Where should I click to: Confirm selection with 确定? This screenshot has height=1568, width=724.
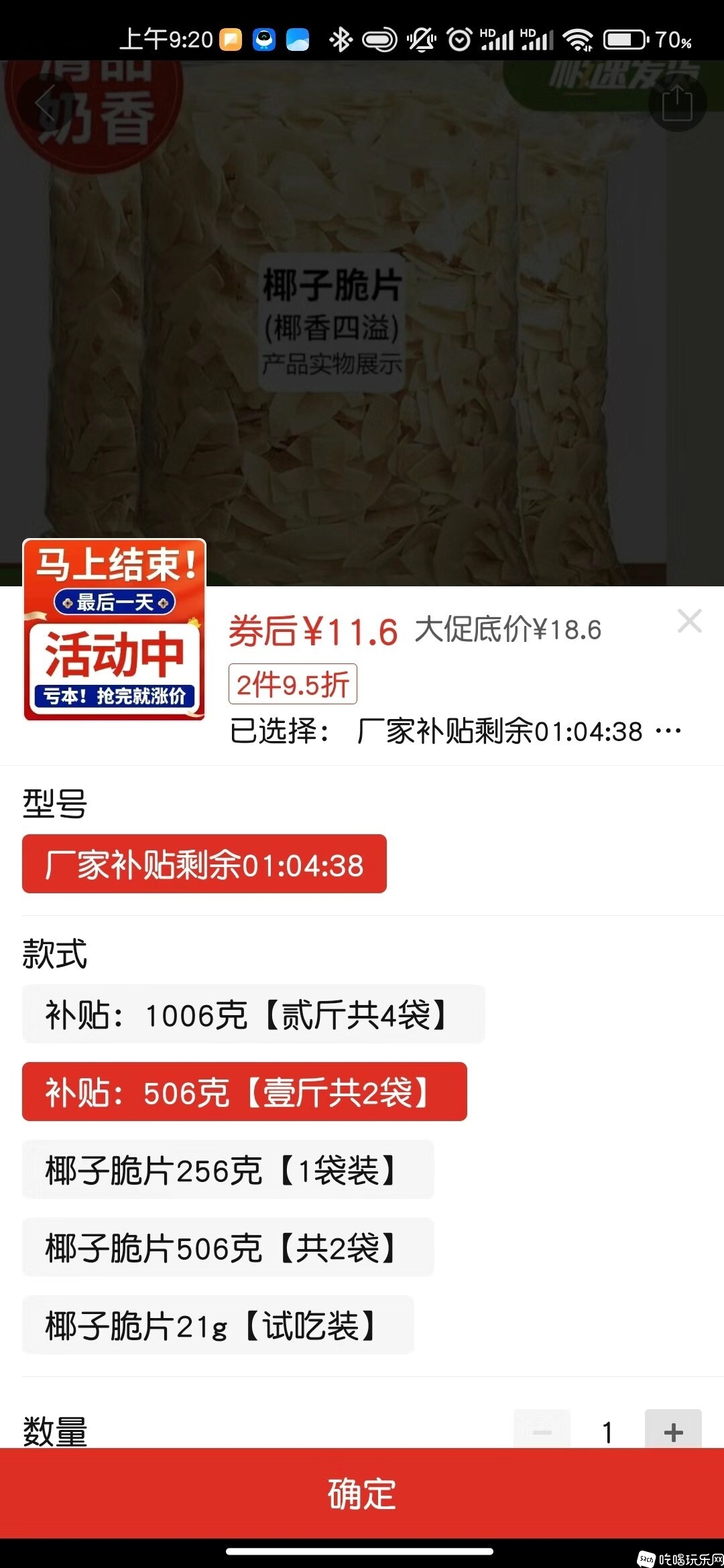(x=362, y=1493)
